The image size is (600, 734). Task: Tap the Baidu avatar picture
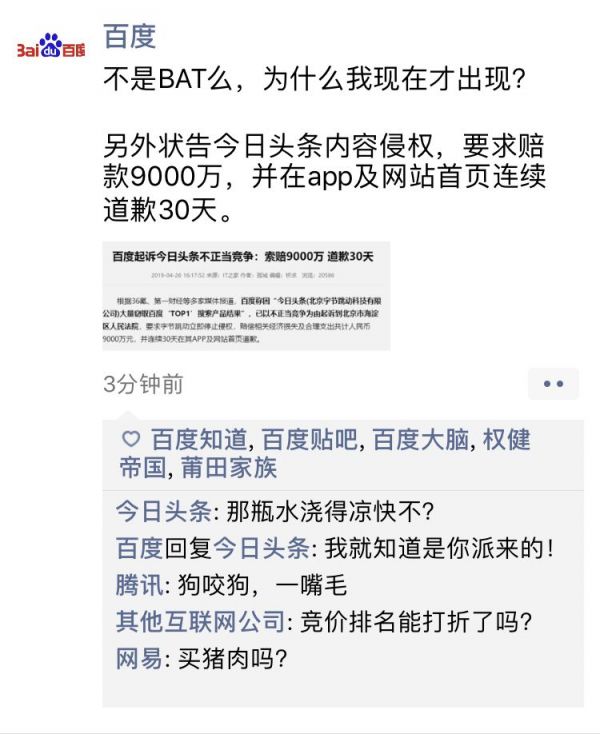pyautogui.click(x=51, y=48)
